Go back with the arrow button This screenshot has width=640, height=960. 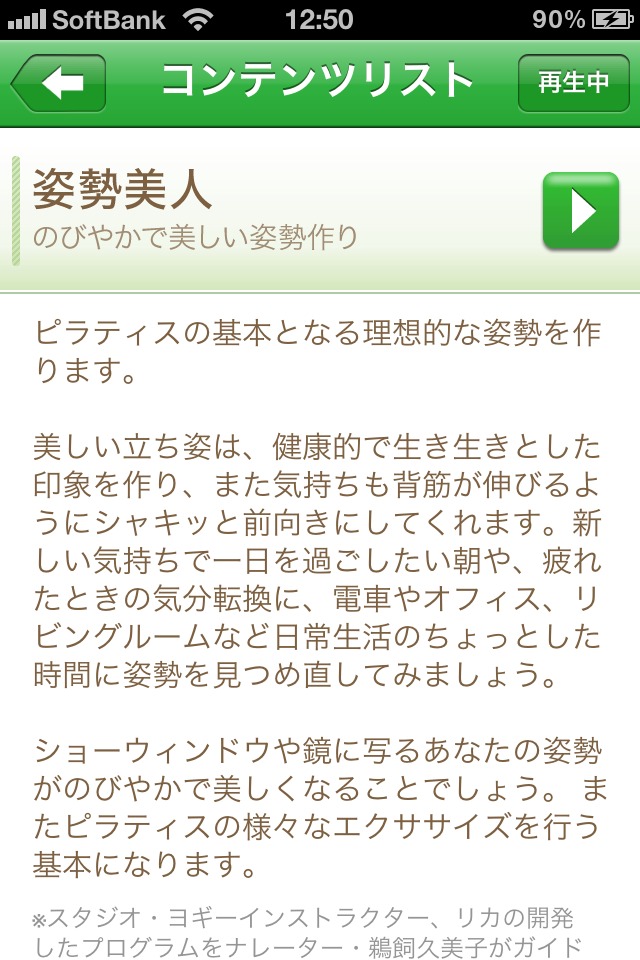60,83
